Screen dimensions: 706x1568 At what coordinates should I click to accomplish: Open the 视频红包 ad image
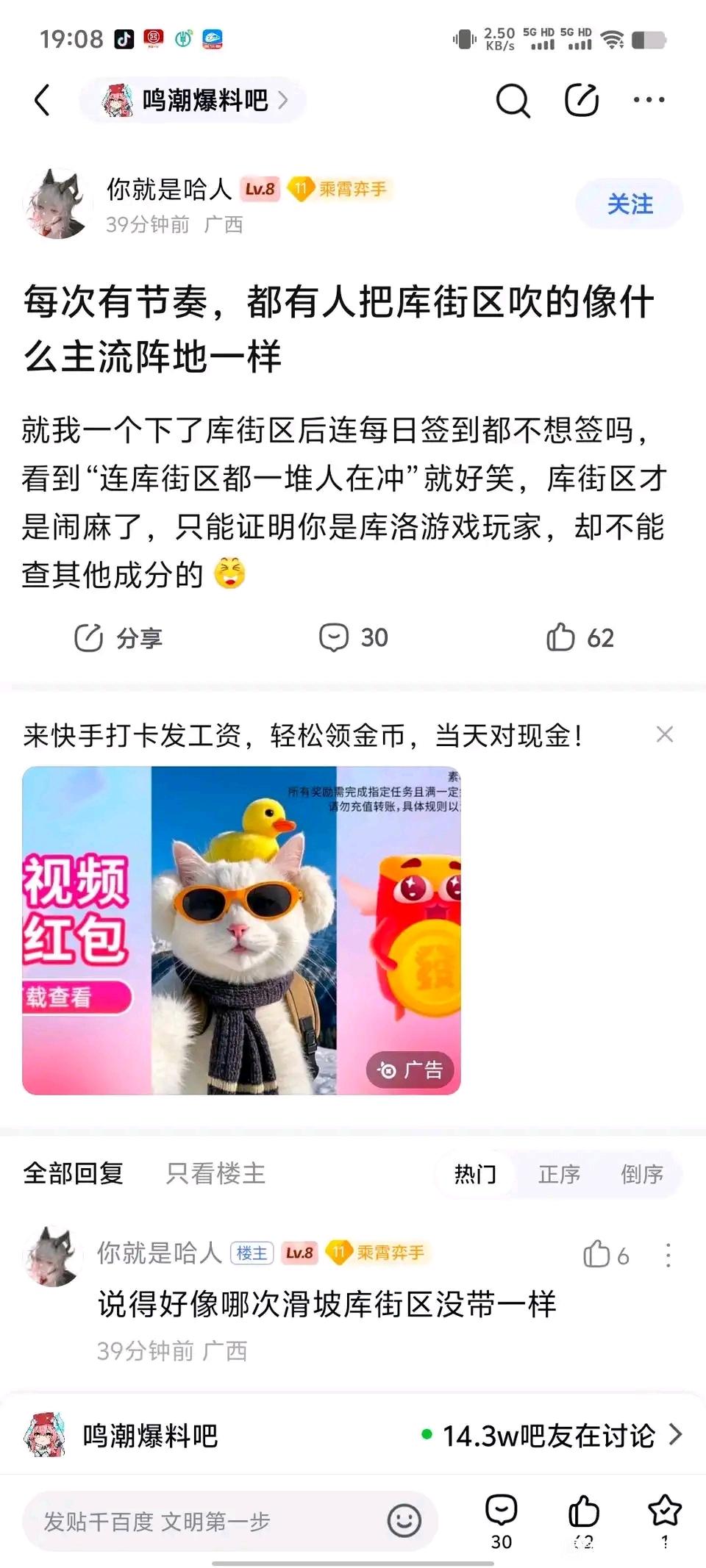[241, 930]
